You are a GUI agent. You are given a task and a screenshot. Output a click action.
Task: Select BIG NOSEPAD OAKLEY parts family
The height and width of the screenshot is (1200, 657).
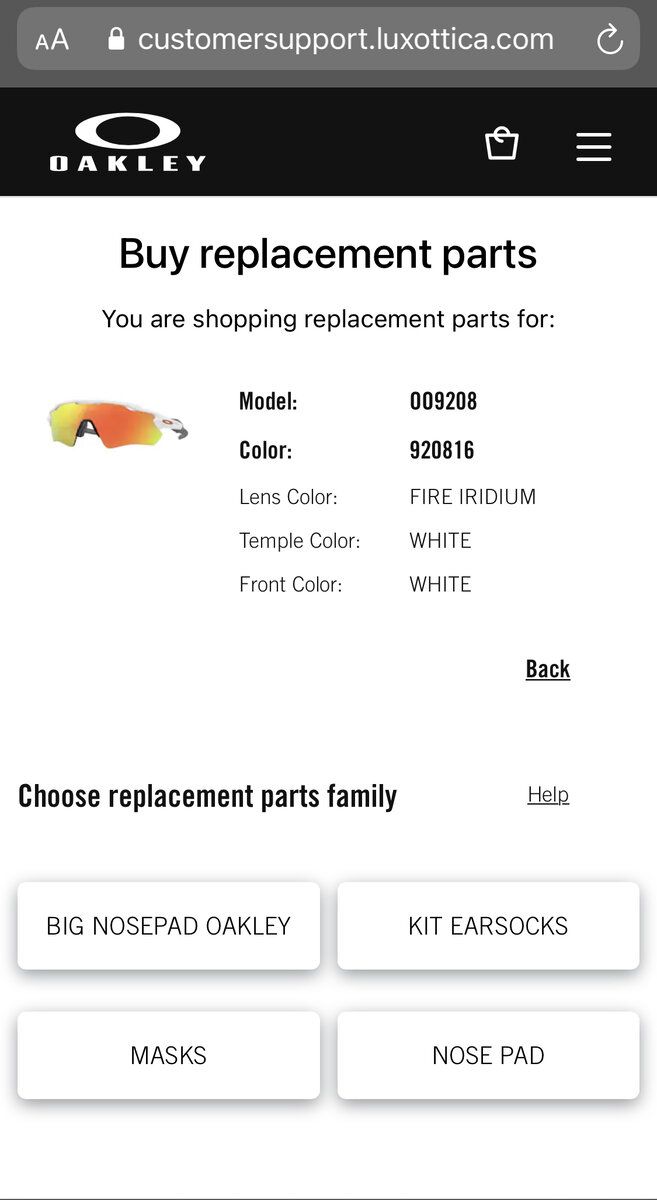tap(169, 926)
